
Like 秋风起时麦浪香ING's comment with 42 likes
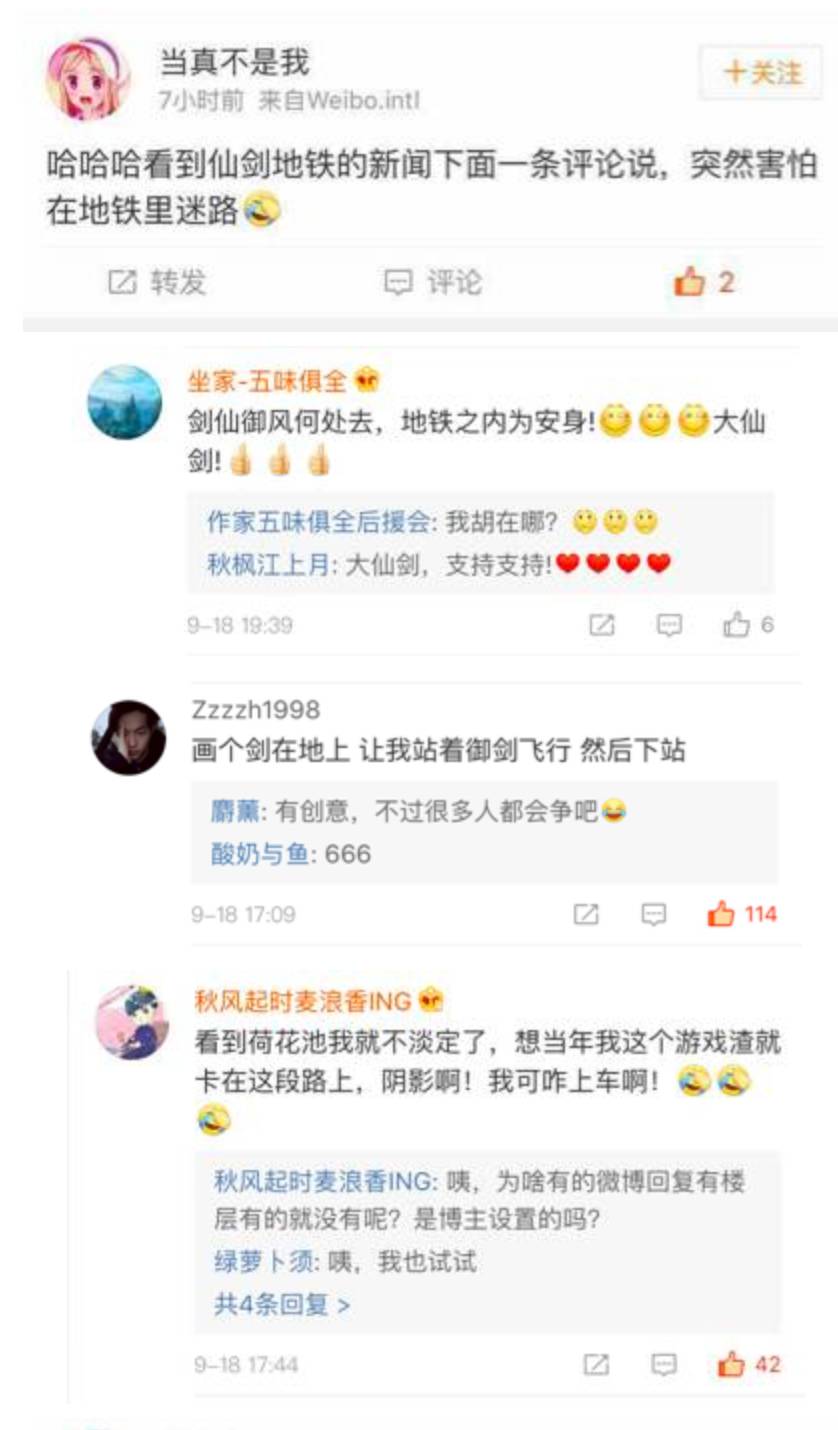click(x=749, y=1364)
